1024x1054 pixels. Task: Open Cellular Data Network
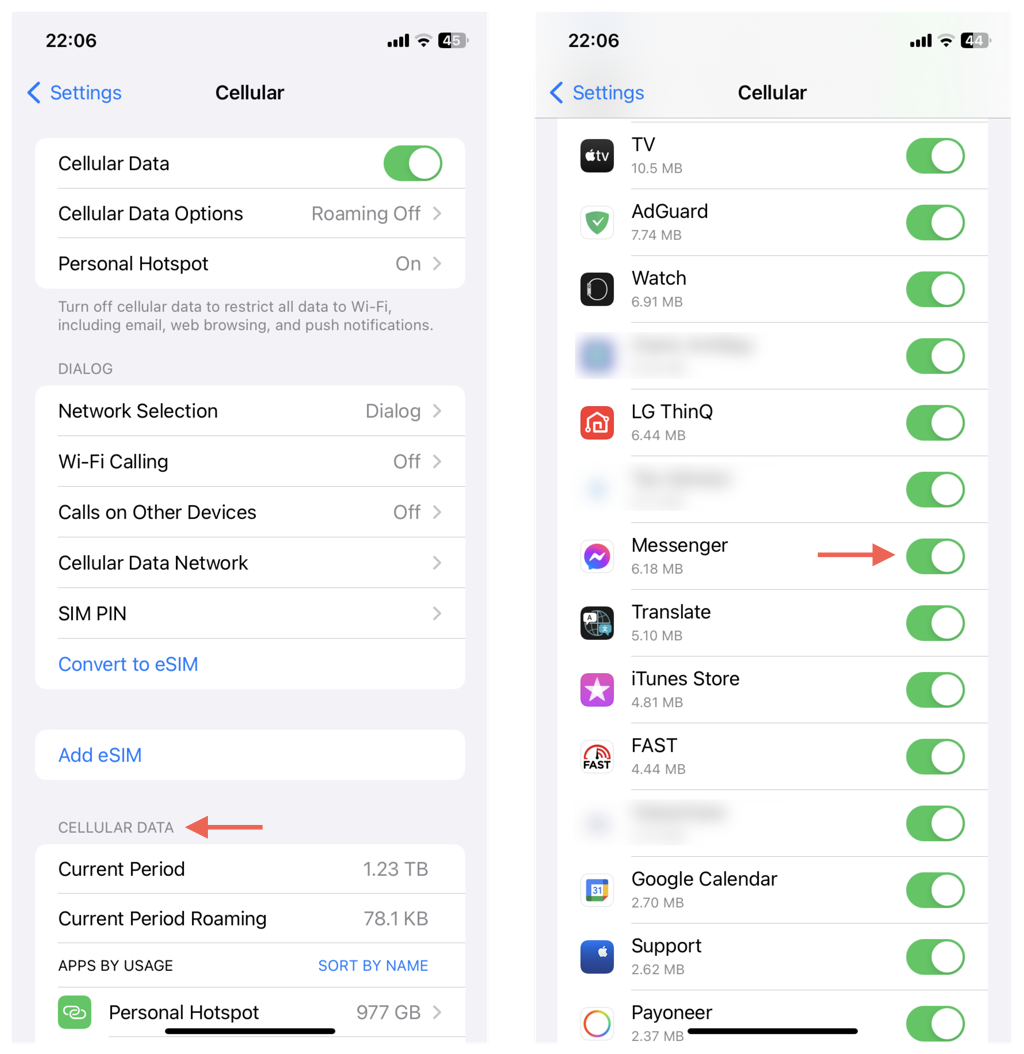pos(250,563)
